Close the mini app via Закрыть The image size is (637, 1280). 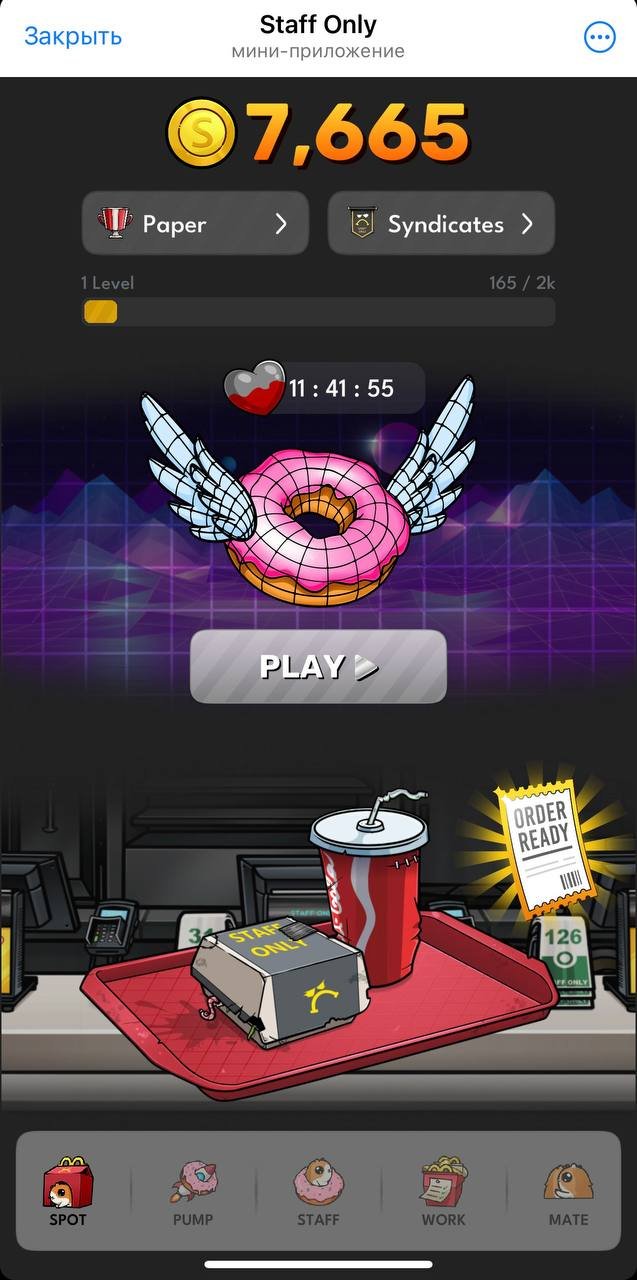(73, 37)
